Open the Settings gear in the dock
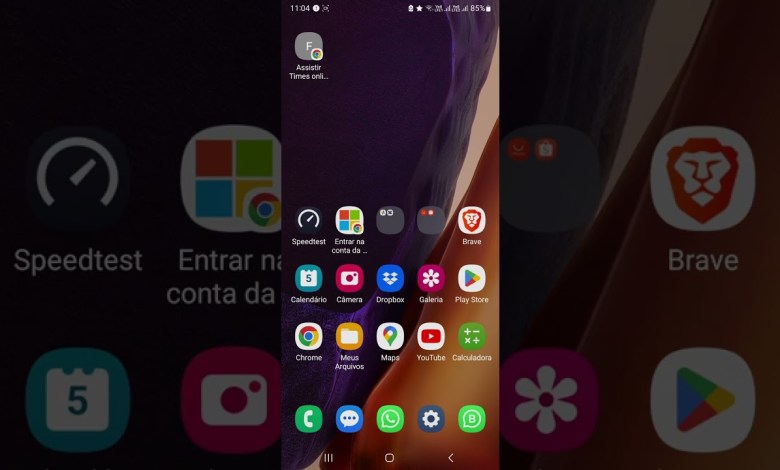 pyautogui.click(x=431, y=419)
